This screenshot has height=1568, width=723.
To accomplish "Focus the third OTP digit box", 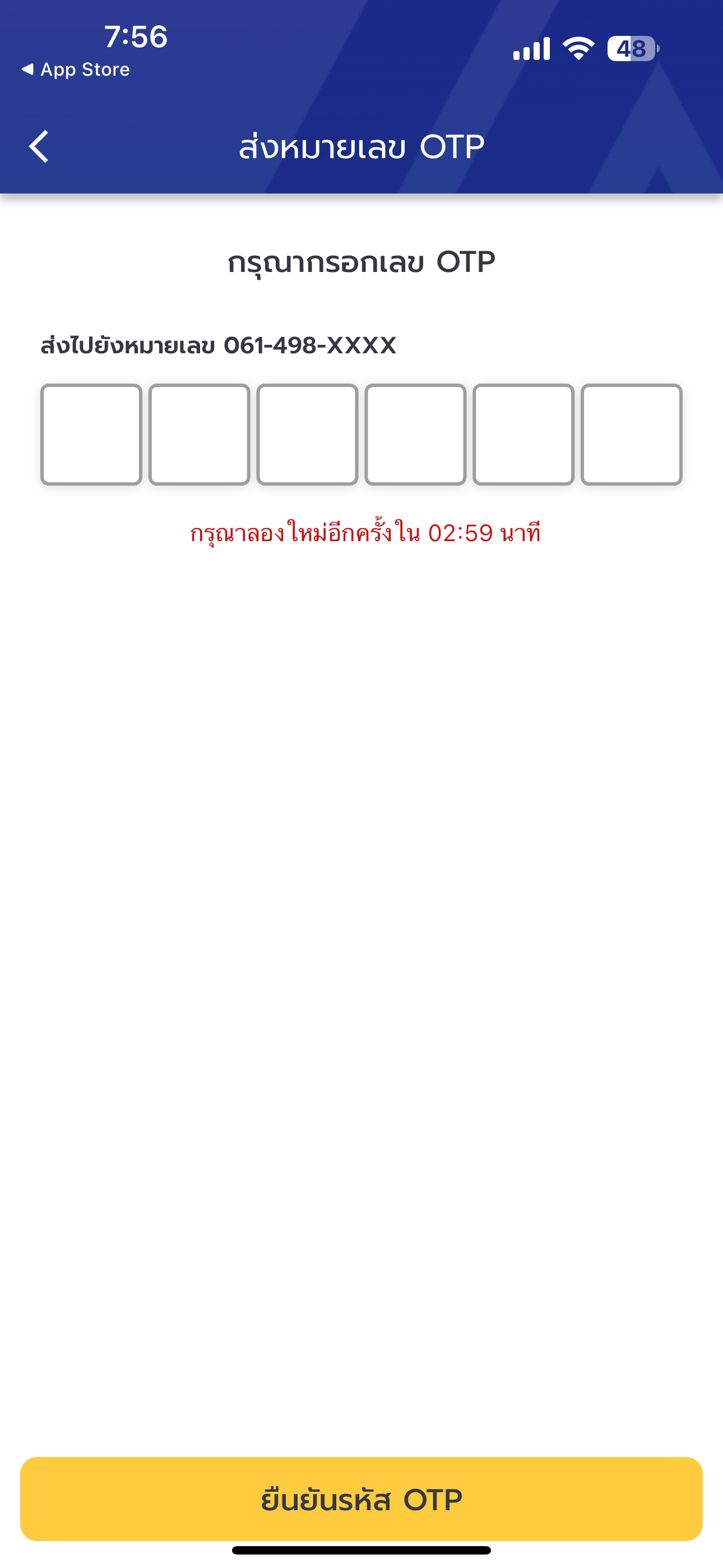I will tap(307, 434).
